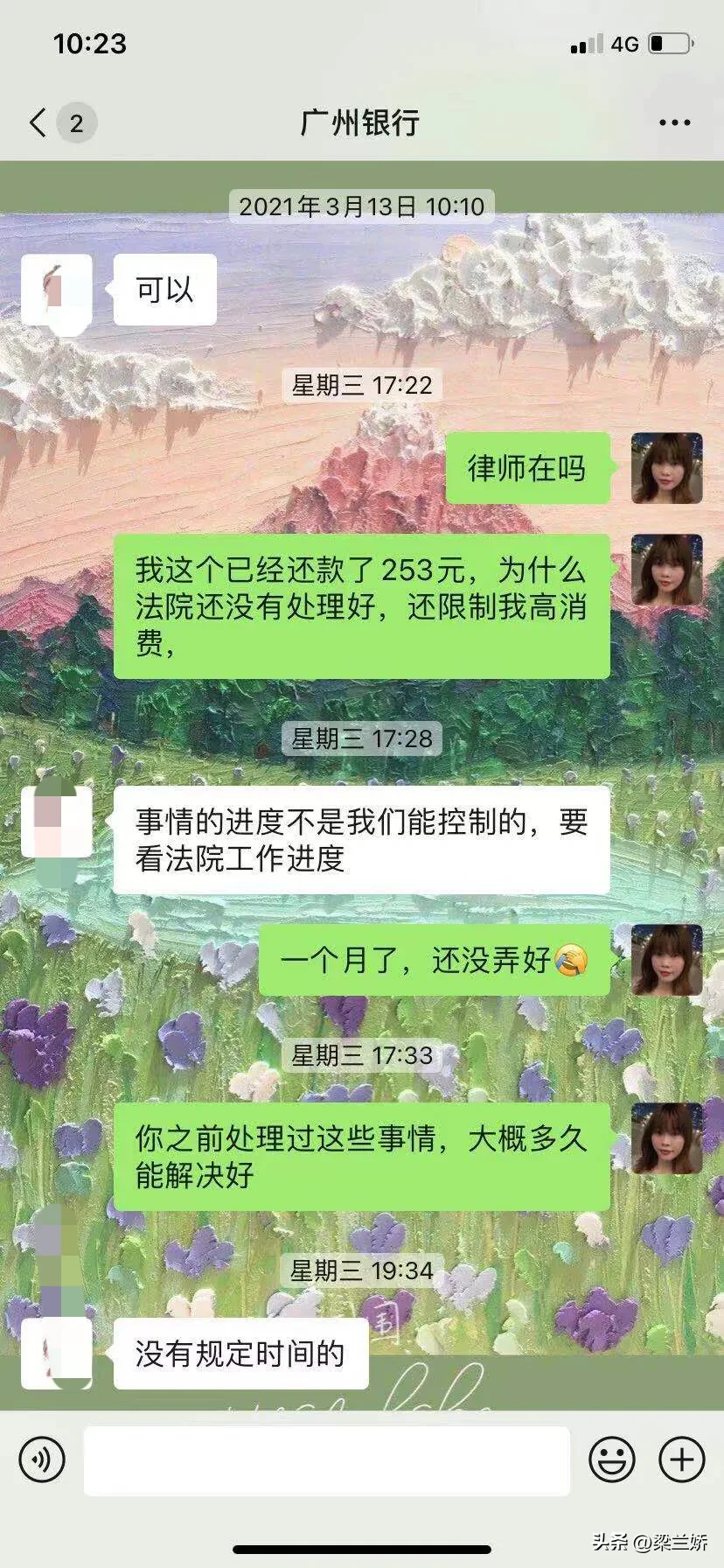This screenshot has height=1568, width=724.
Task: Open the chat info overflow menu
Action: [x=674, y=122]
